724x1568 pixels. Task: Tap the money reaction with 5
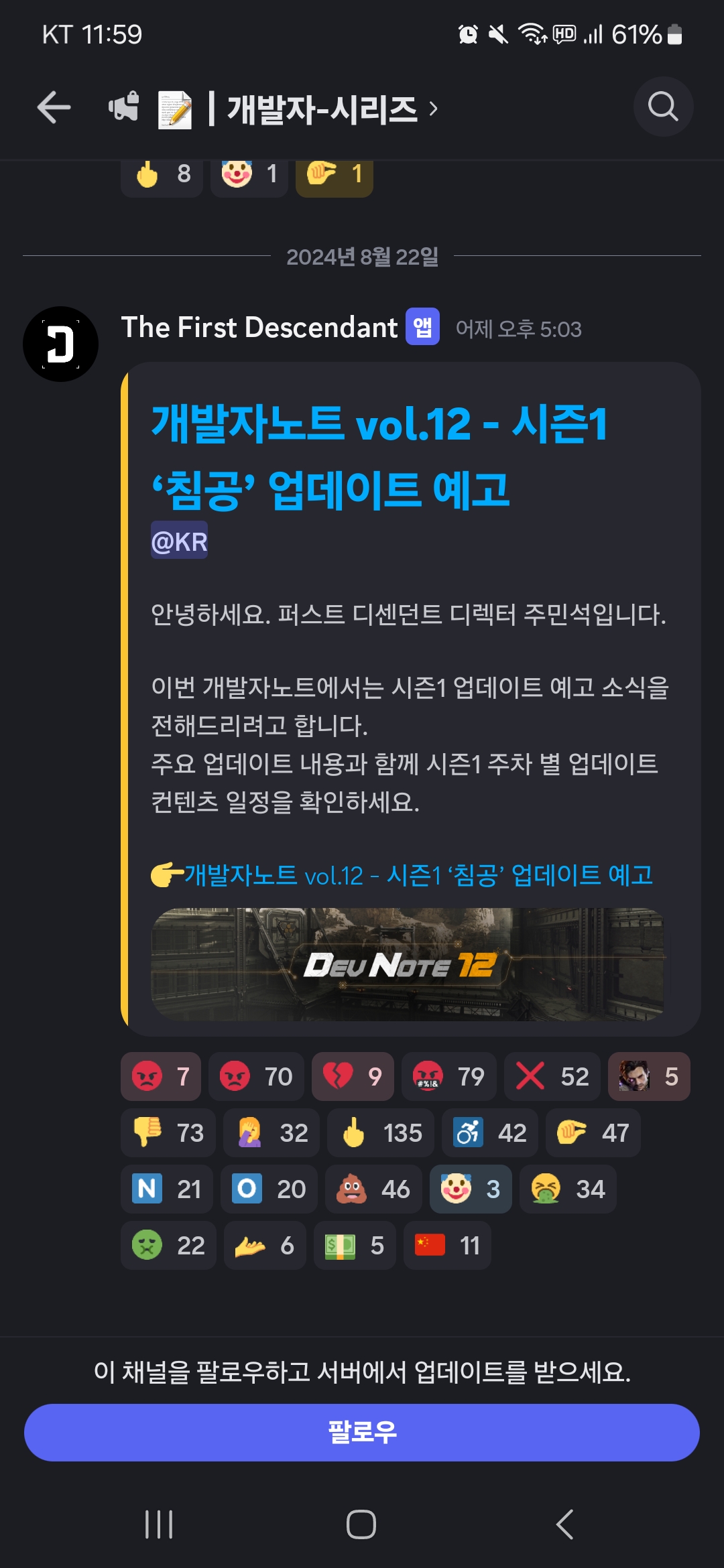[355, 1246]
